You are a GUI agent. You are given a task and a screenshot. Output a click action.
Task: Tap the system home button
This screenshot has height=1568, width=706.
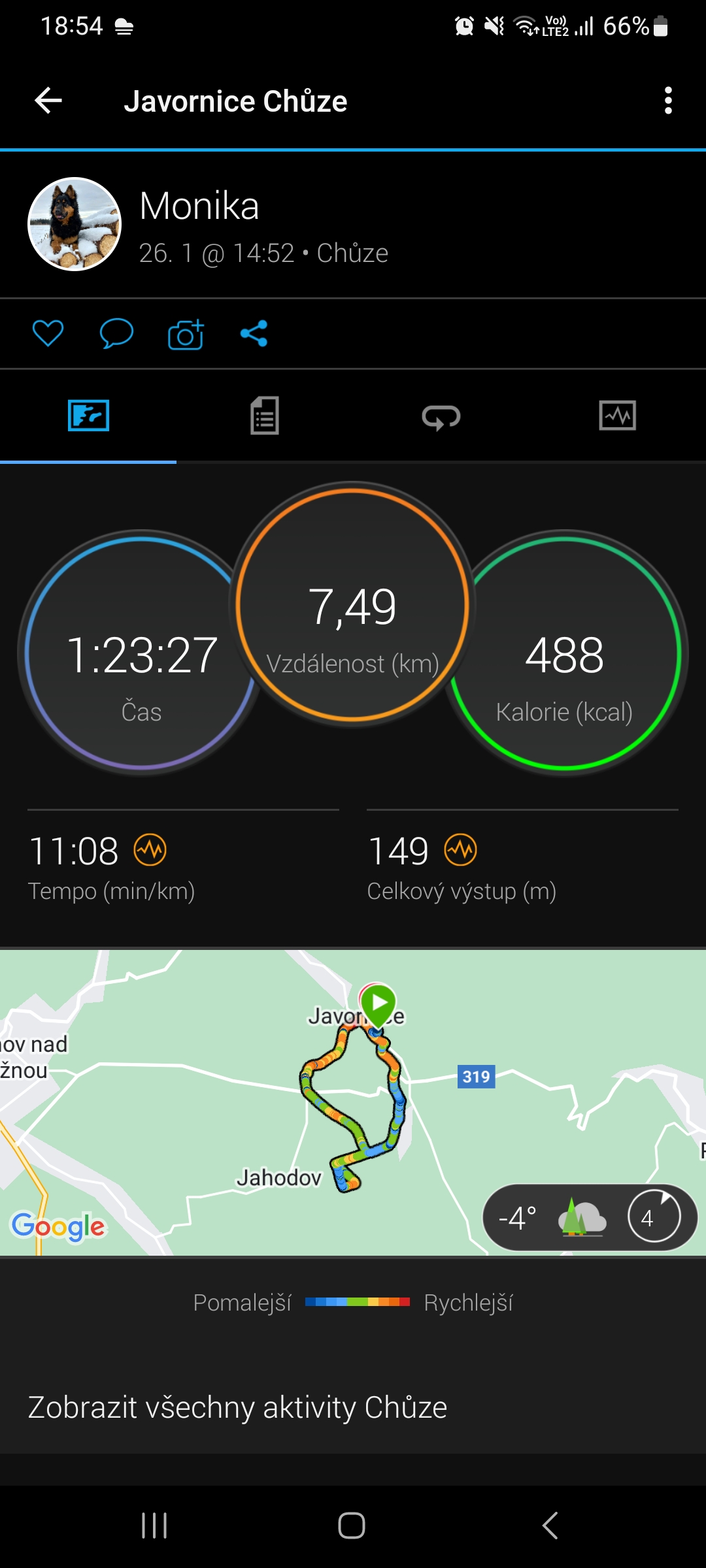352,1526
